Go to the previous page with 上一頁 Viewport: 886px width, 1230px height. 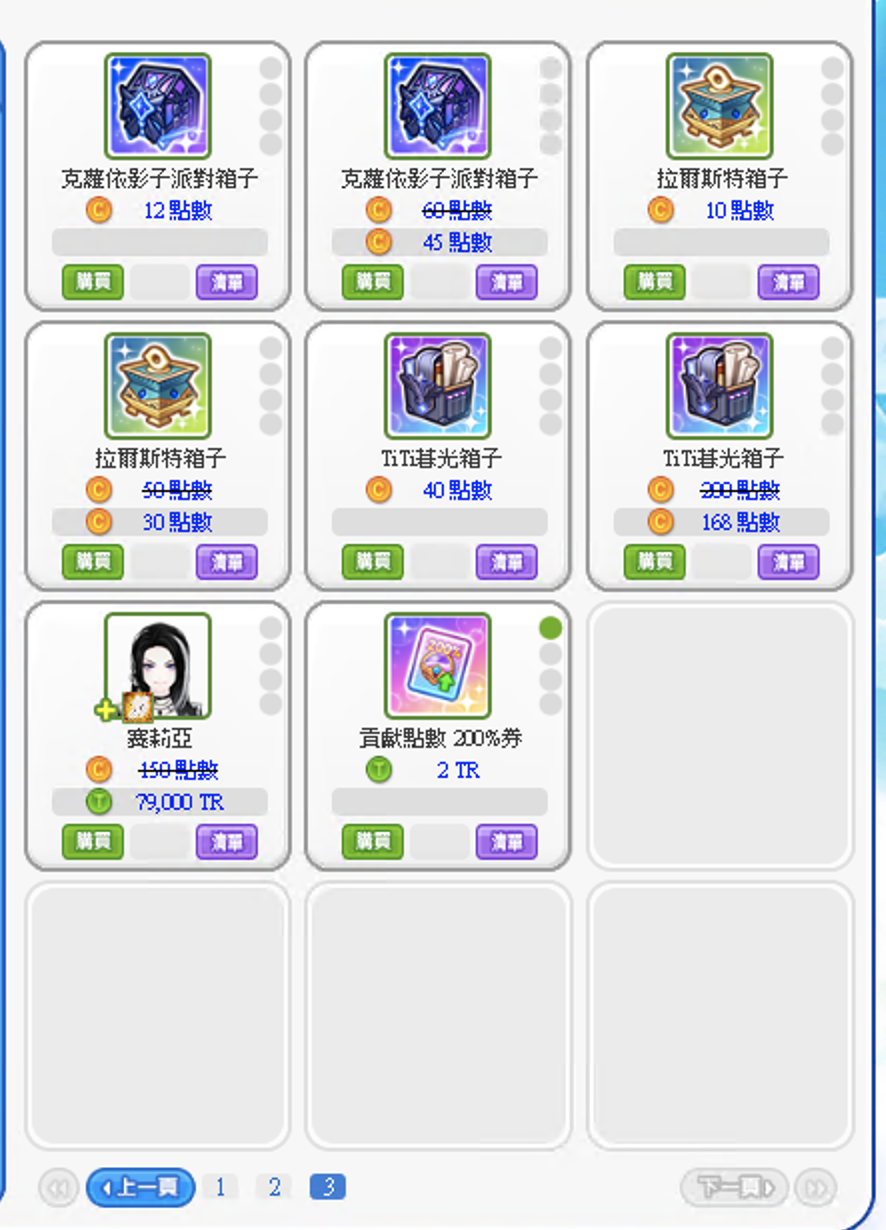(x=140, y=1187)
